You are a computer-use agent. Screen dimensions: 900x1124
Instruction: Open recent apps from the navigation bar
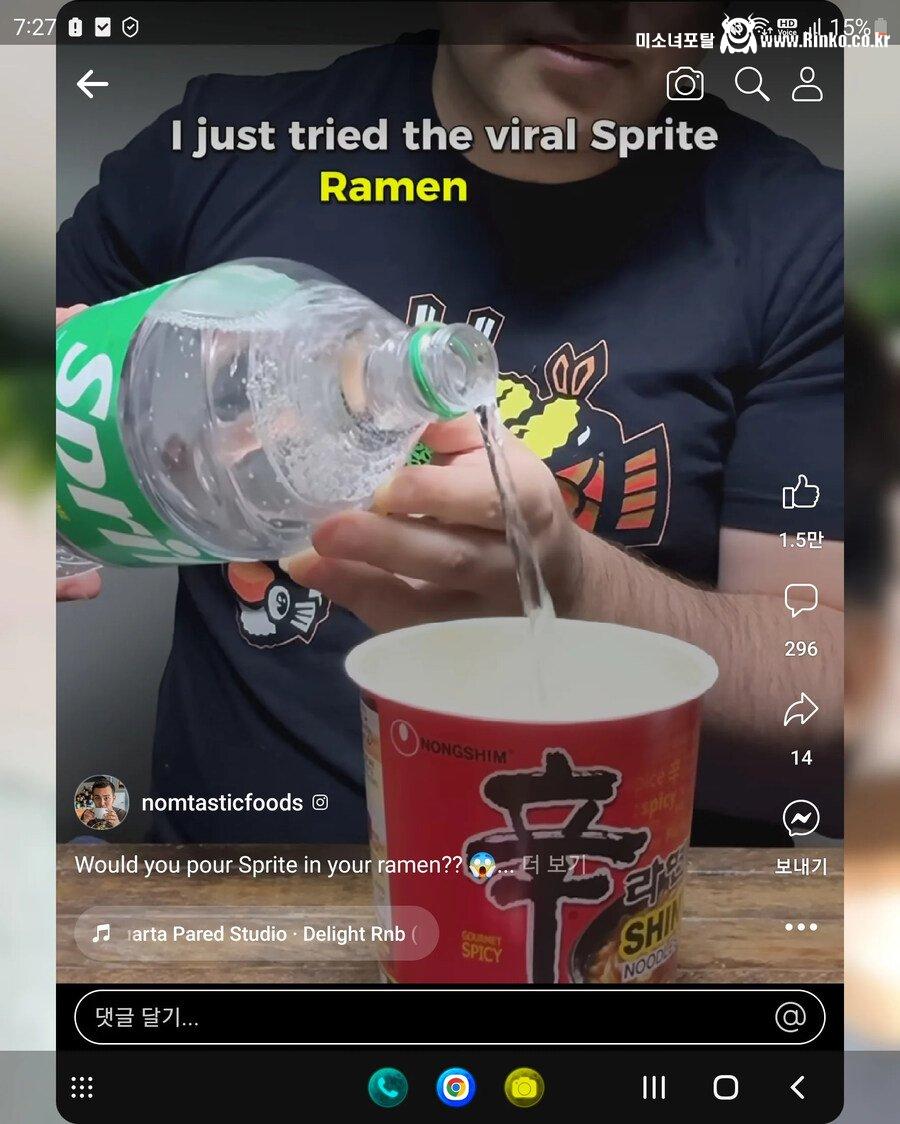pyautogui.click(x=654, y=1087)
